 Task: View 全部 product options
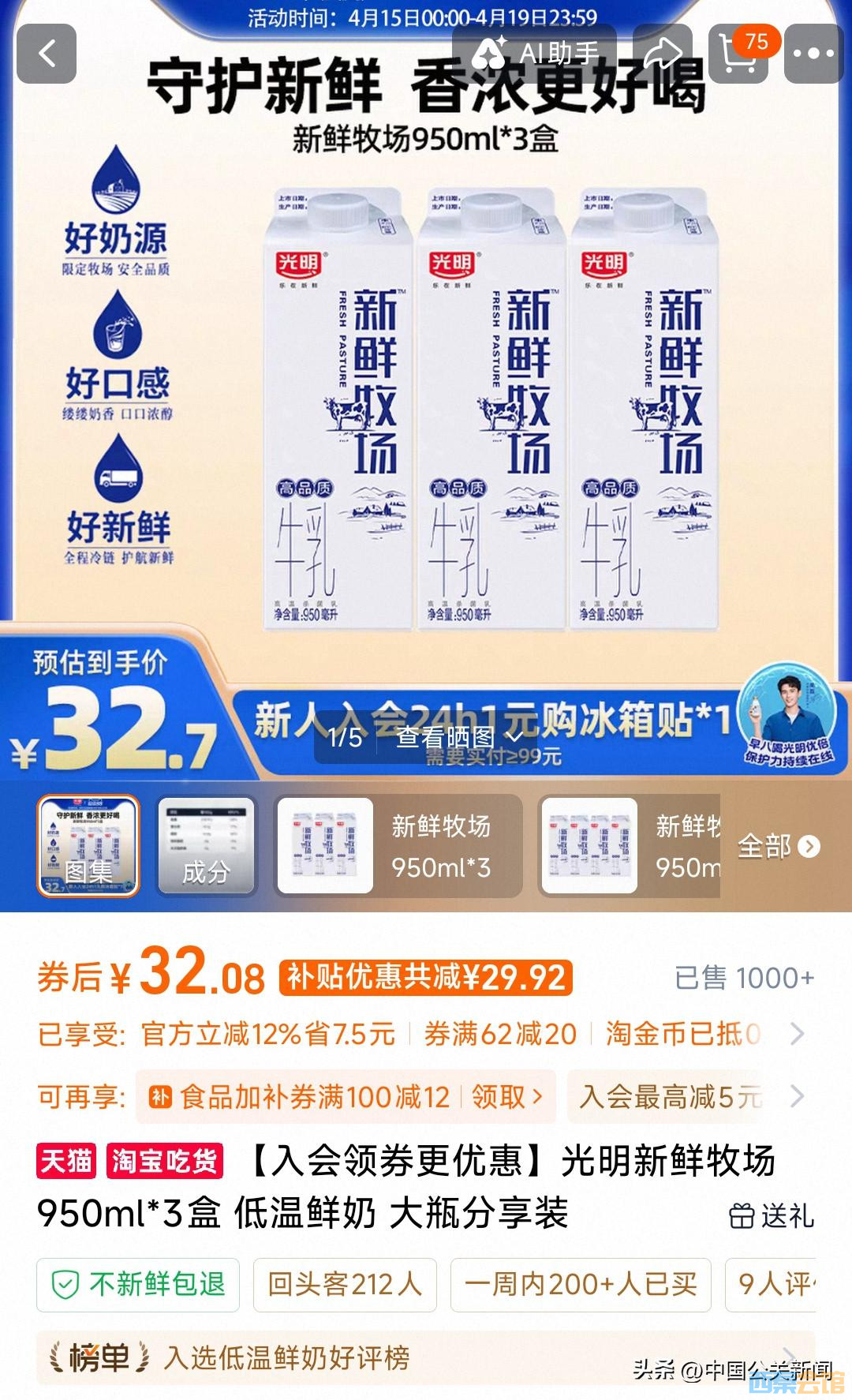778,846
